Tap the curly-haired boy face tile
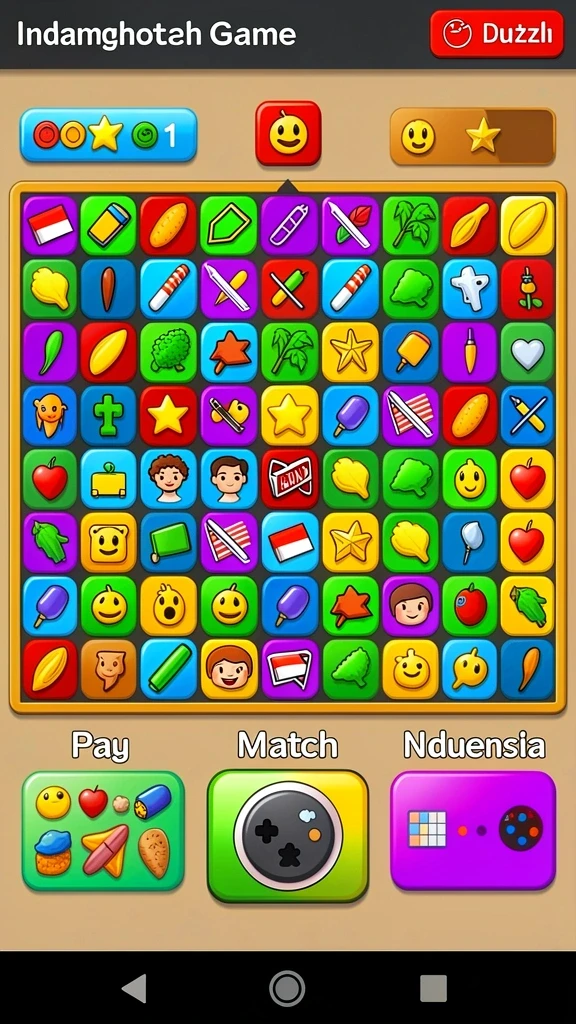 click(168, 479)
